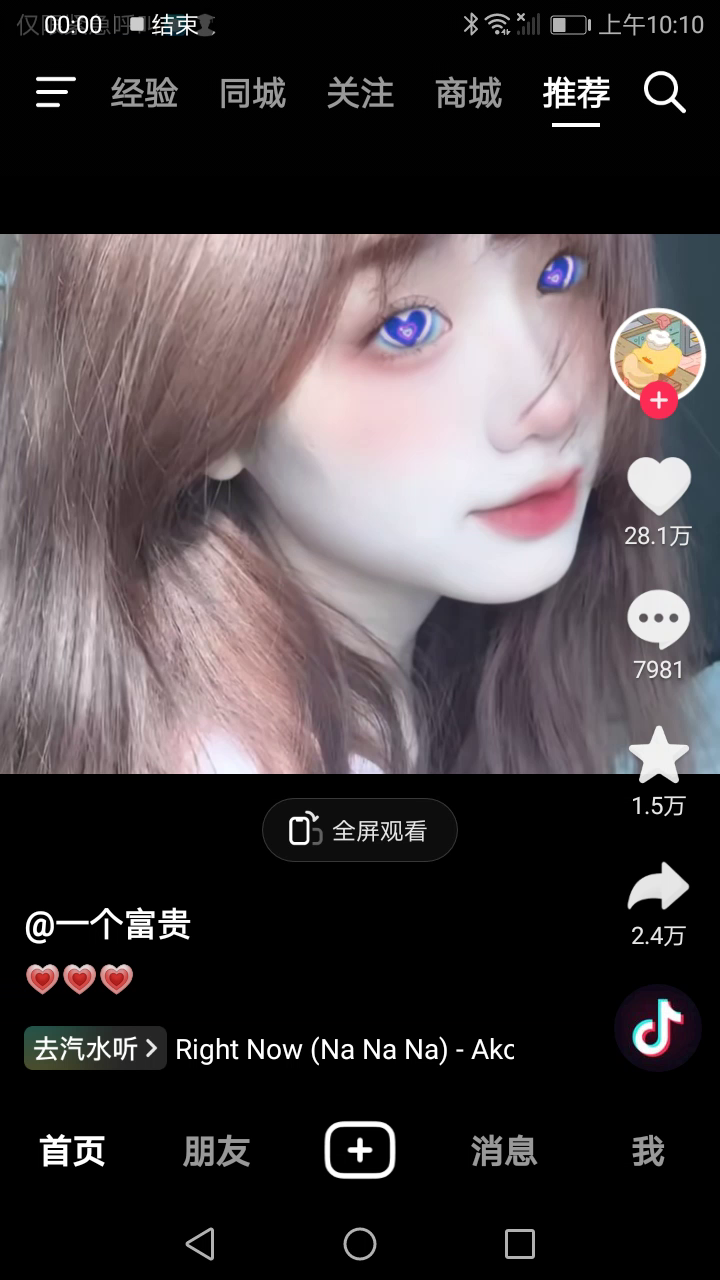The height and width of the screenshot is (1280, 720).
Task: Switch to the 经验 tab
Action: pyautogui.click(x=144, y=93)
